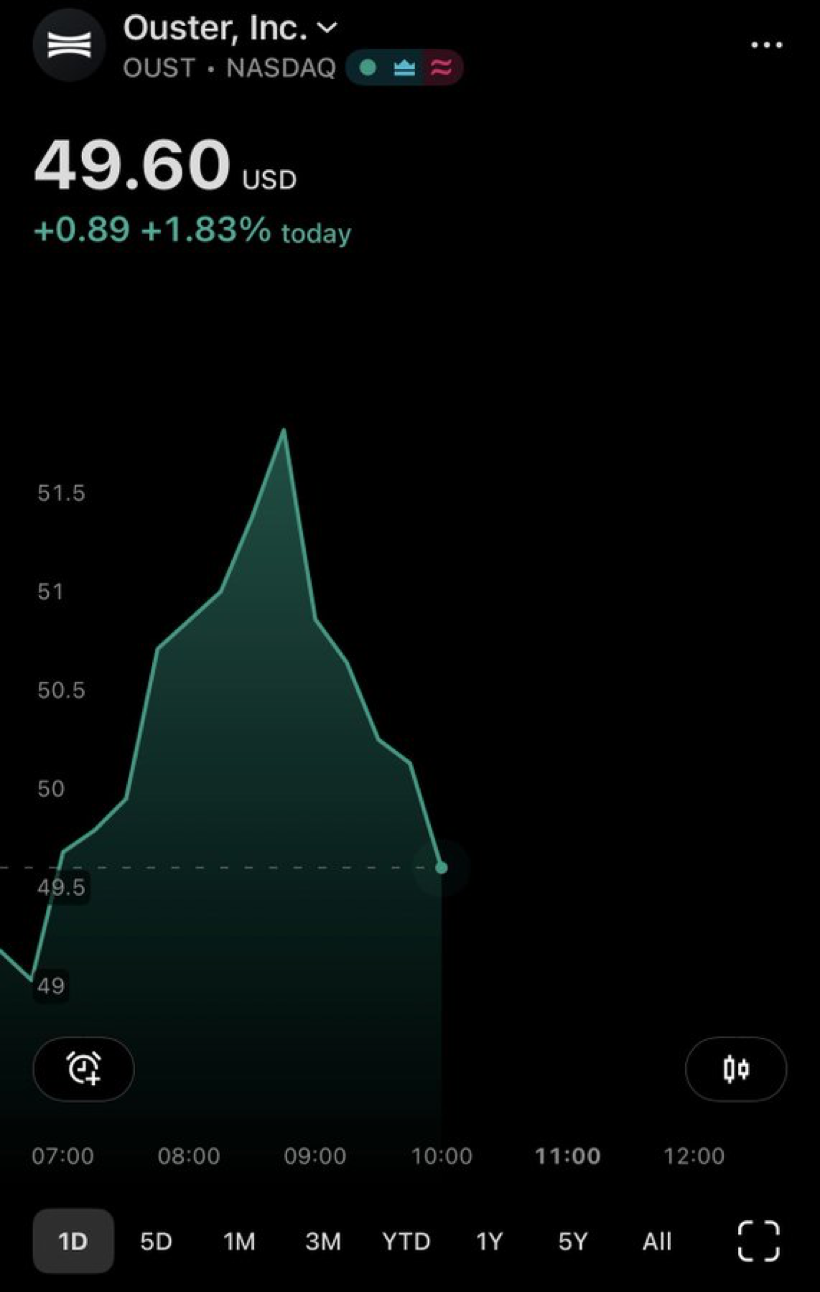820x1292 pixels.
Task: View year-to-date with YTD
Action: 406,1241
